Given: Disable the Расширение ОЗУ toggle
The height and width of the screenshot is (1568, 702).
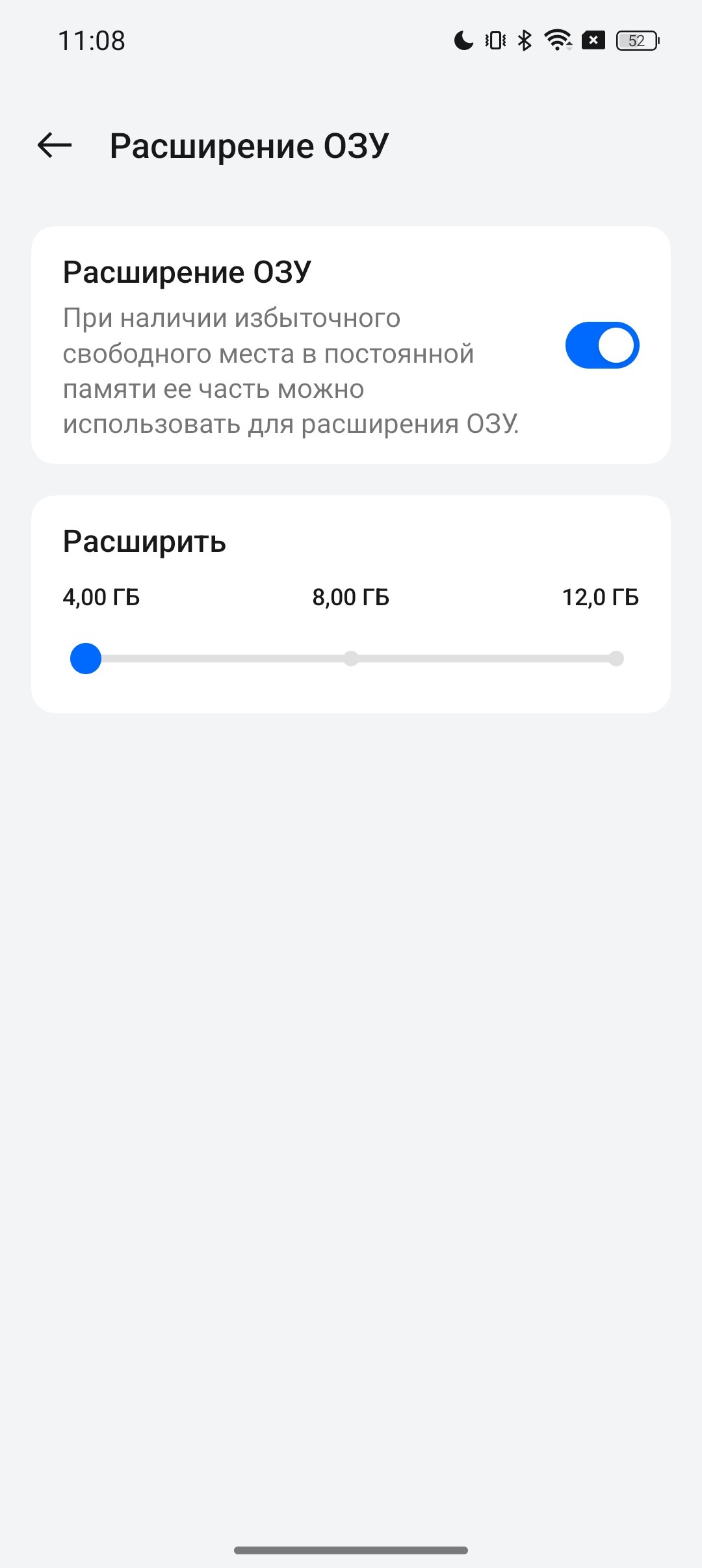Looking at the screenshot, I should coord(602,345).
